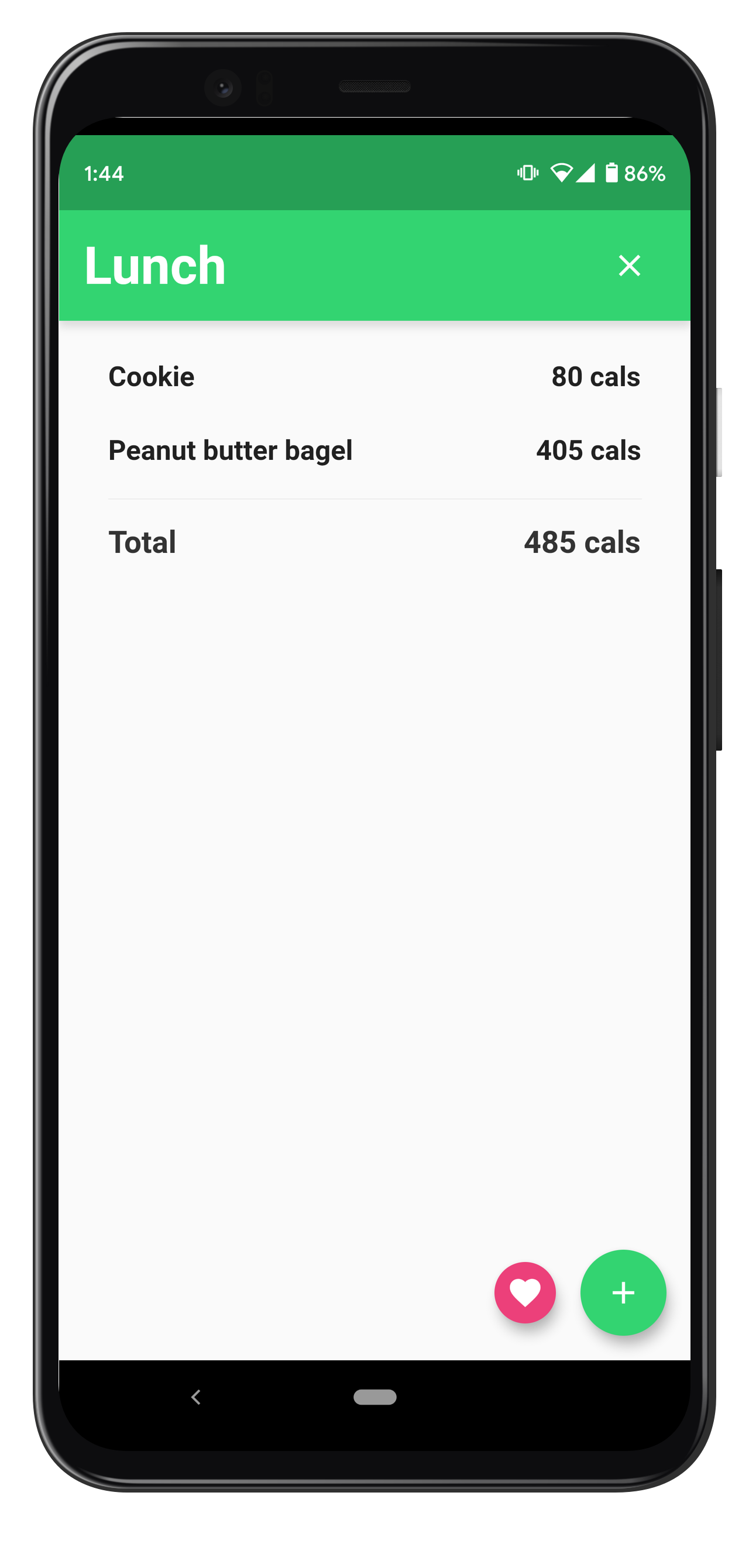
Task: Tap the 405 cals value for the bagel
Action: click(587, 451)
